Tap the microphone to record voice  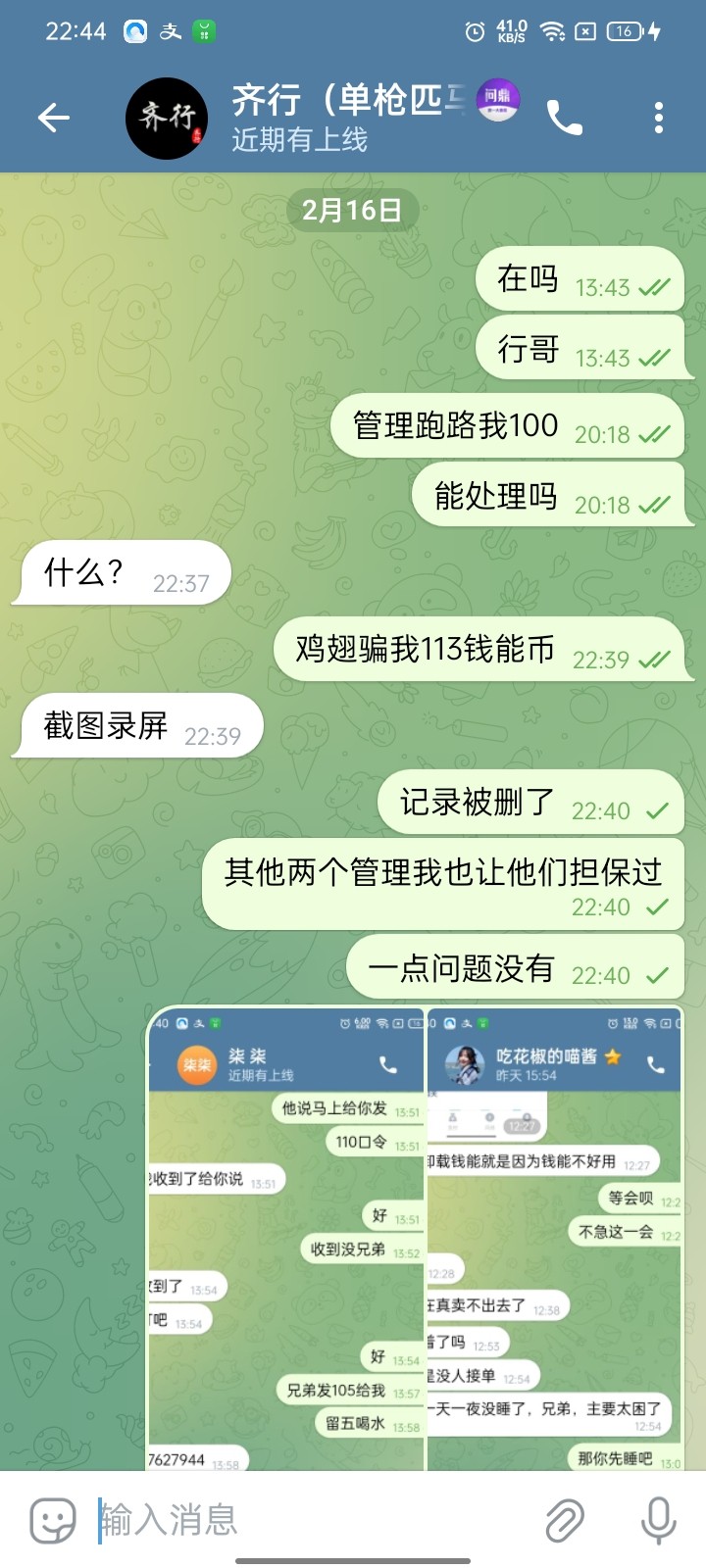pos(658,1521)
